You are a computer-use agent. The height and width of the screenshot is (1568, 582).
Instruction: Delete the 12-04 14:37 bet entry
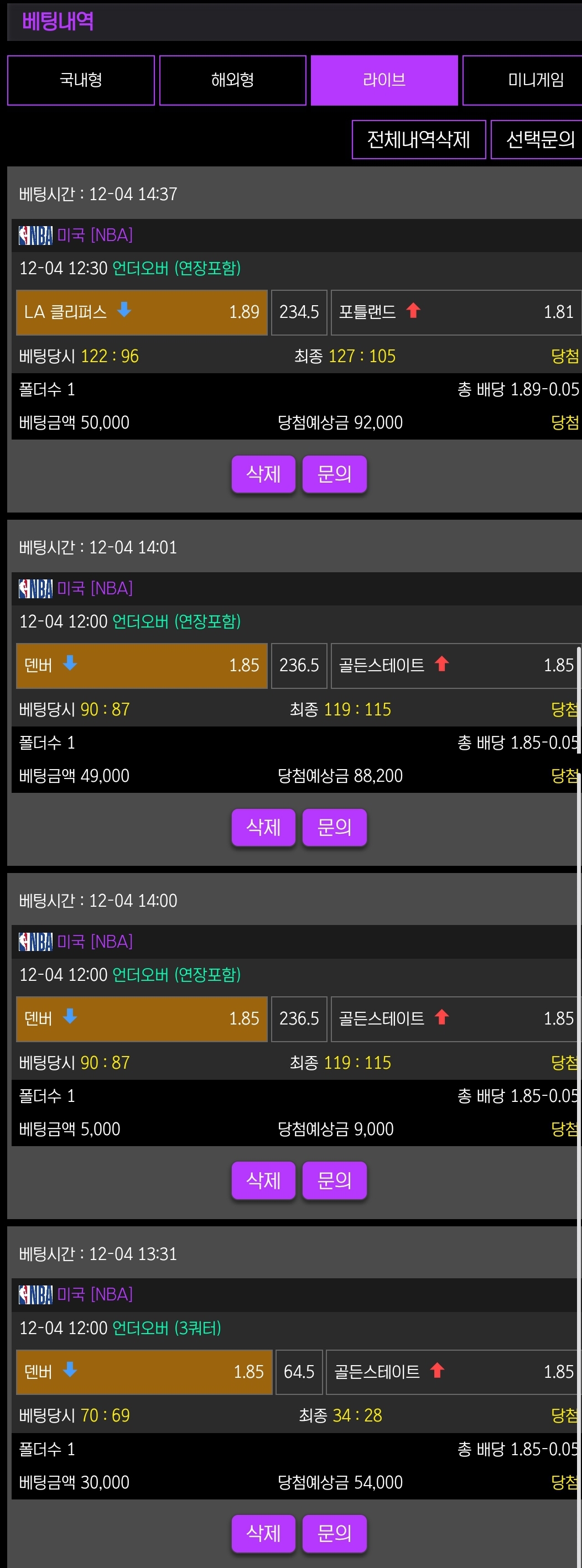263,474
